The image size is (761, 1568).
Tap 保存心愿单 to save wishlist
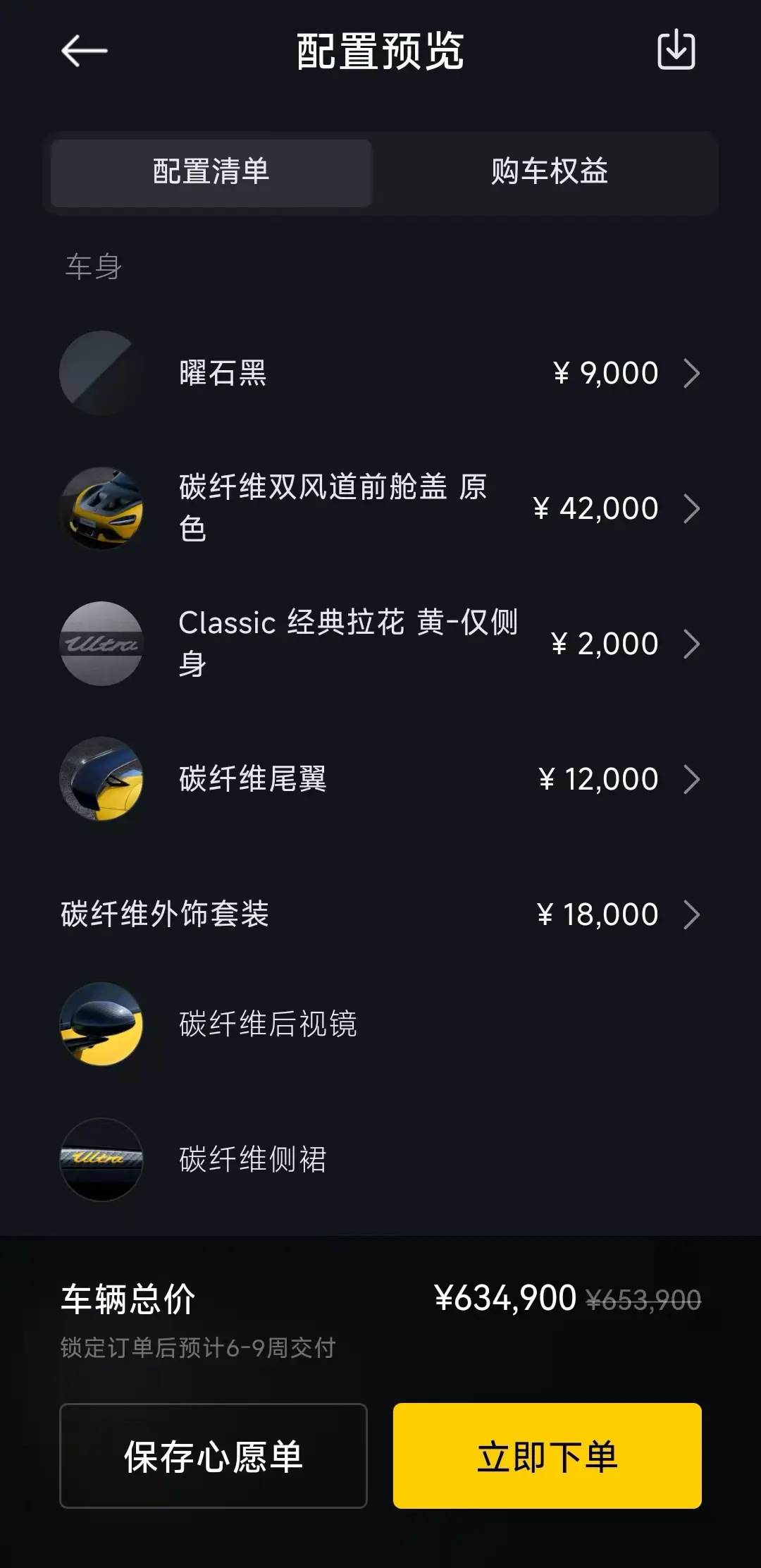214,1456
